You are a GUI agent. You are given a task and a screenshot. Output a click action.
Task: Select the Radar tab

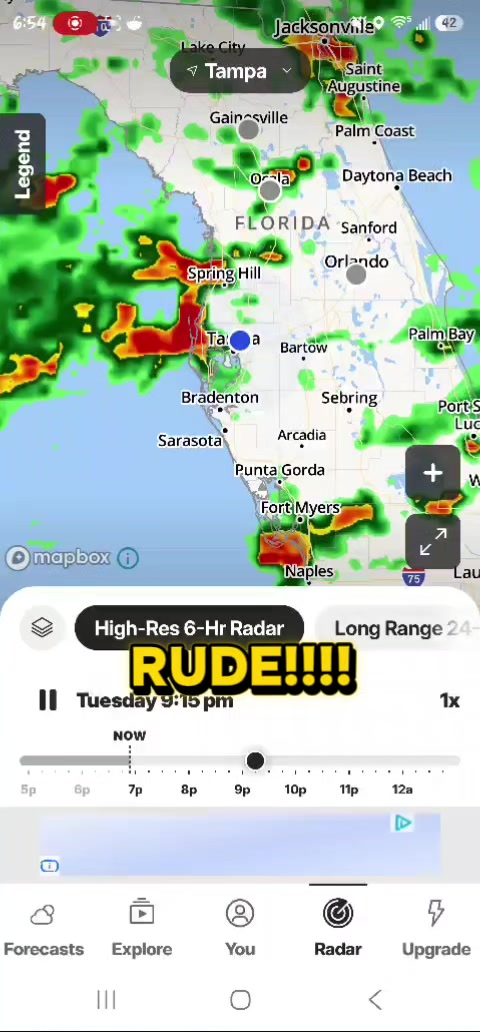point(338,930)
